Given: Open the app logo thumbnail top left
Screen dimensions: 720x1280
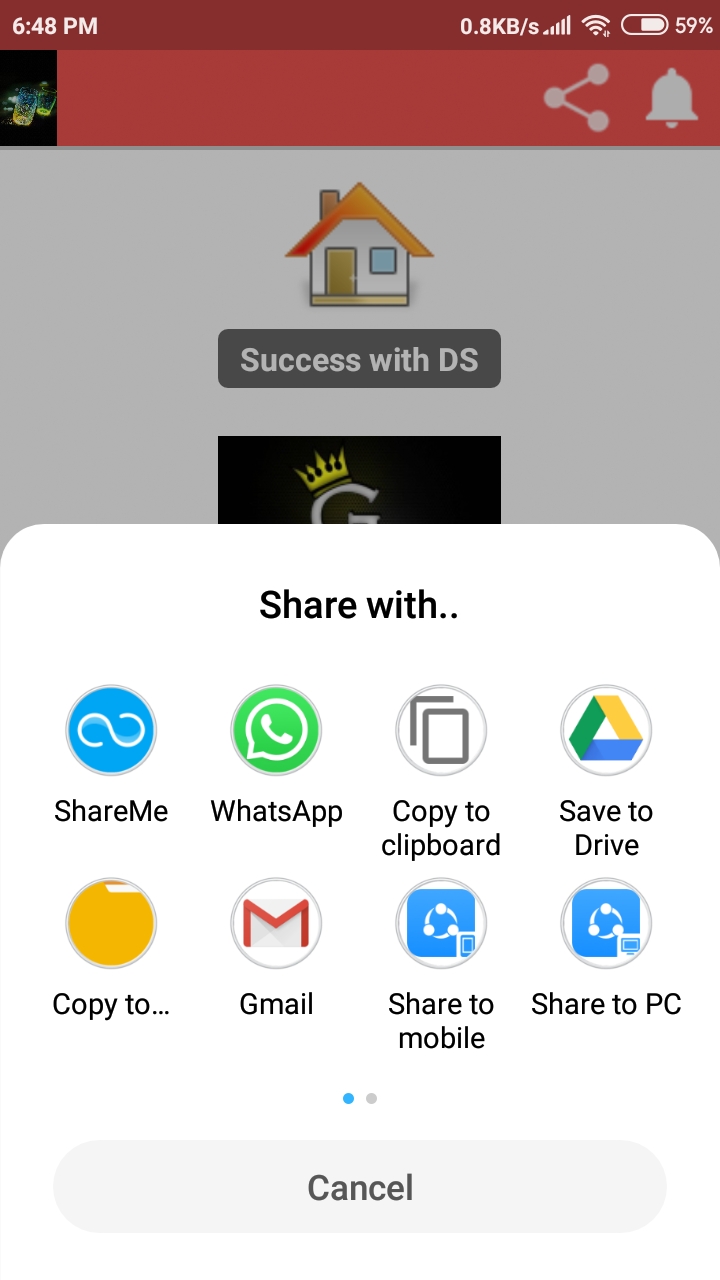Looking at the screenshot, I should pos(28,98).
